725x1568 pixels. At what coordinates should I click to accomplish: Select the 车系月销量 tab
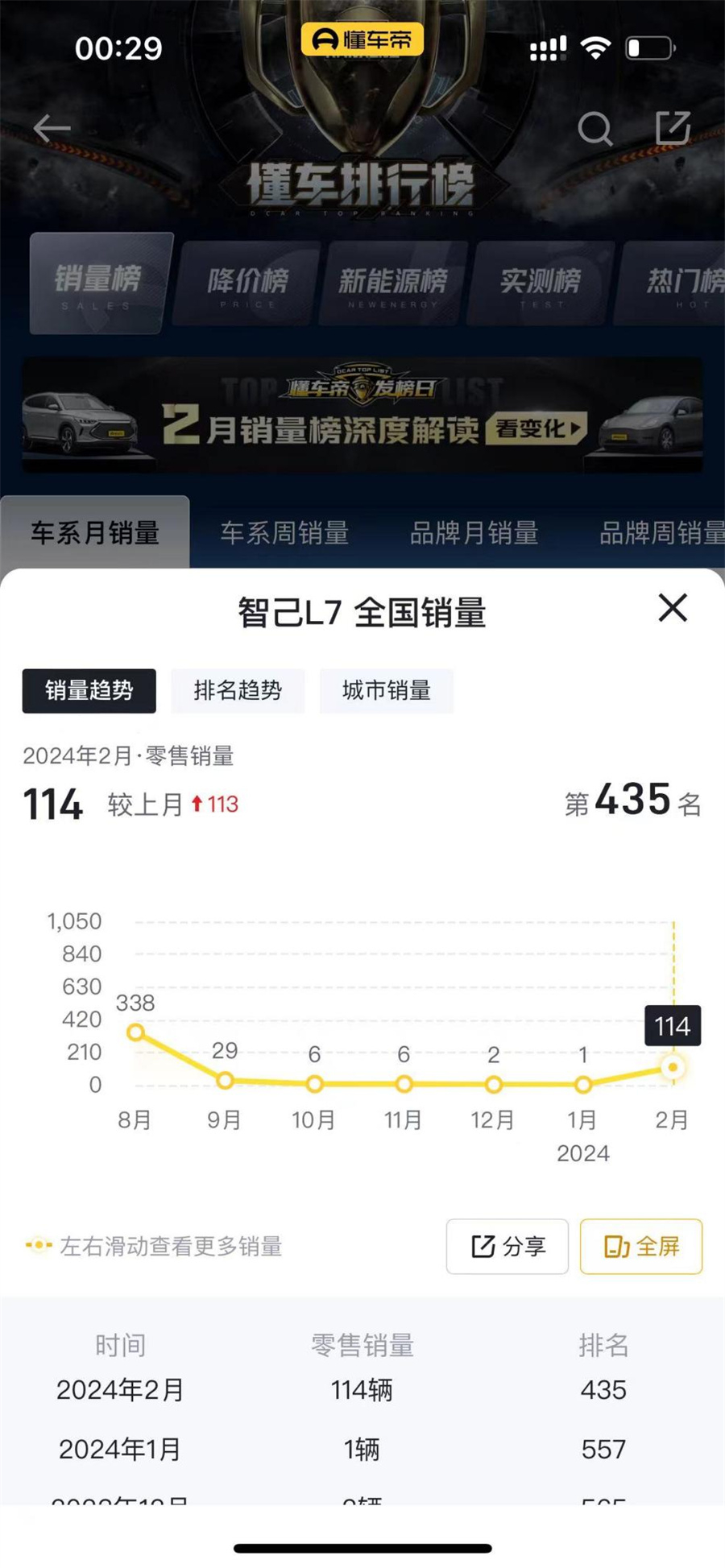coord(95,532)
